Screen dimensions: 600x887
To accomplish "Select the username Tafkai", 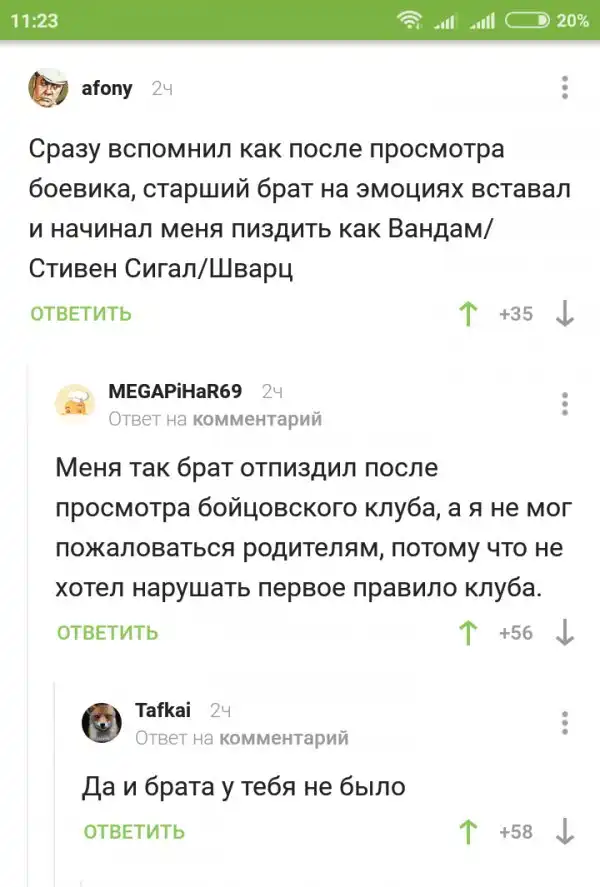I will coord(163,710).
